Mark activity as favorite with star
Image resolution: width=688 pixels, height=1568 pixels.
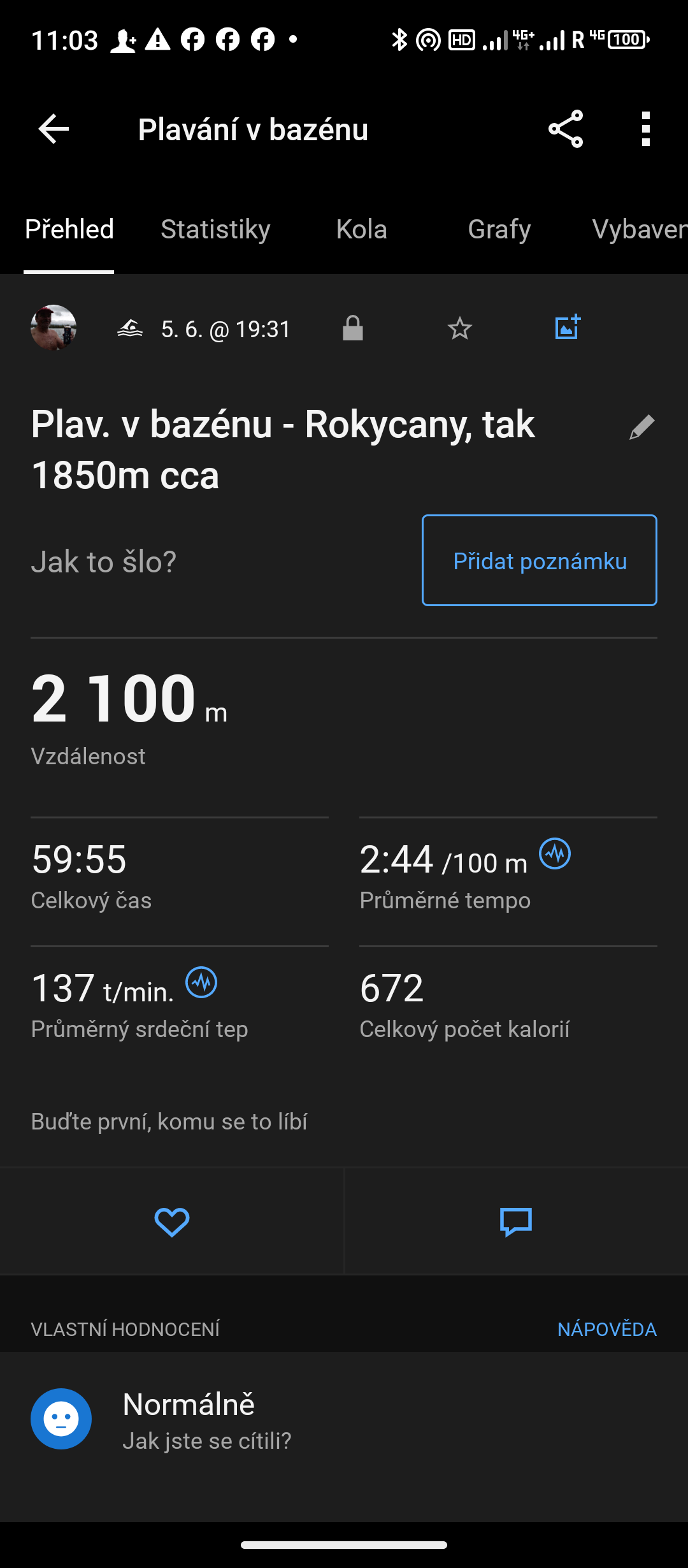point(459,329)
